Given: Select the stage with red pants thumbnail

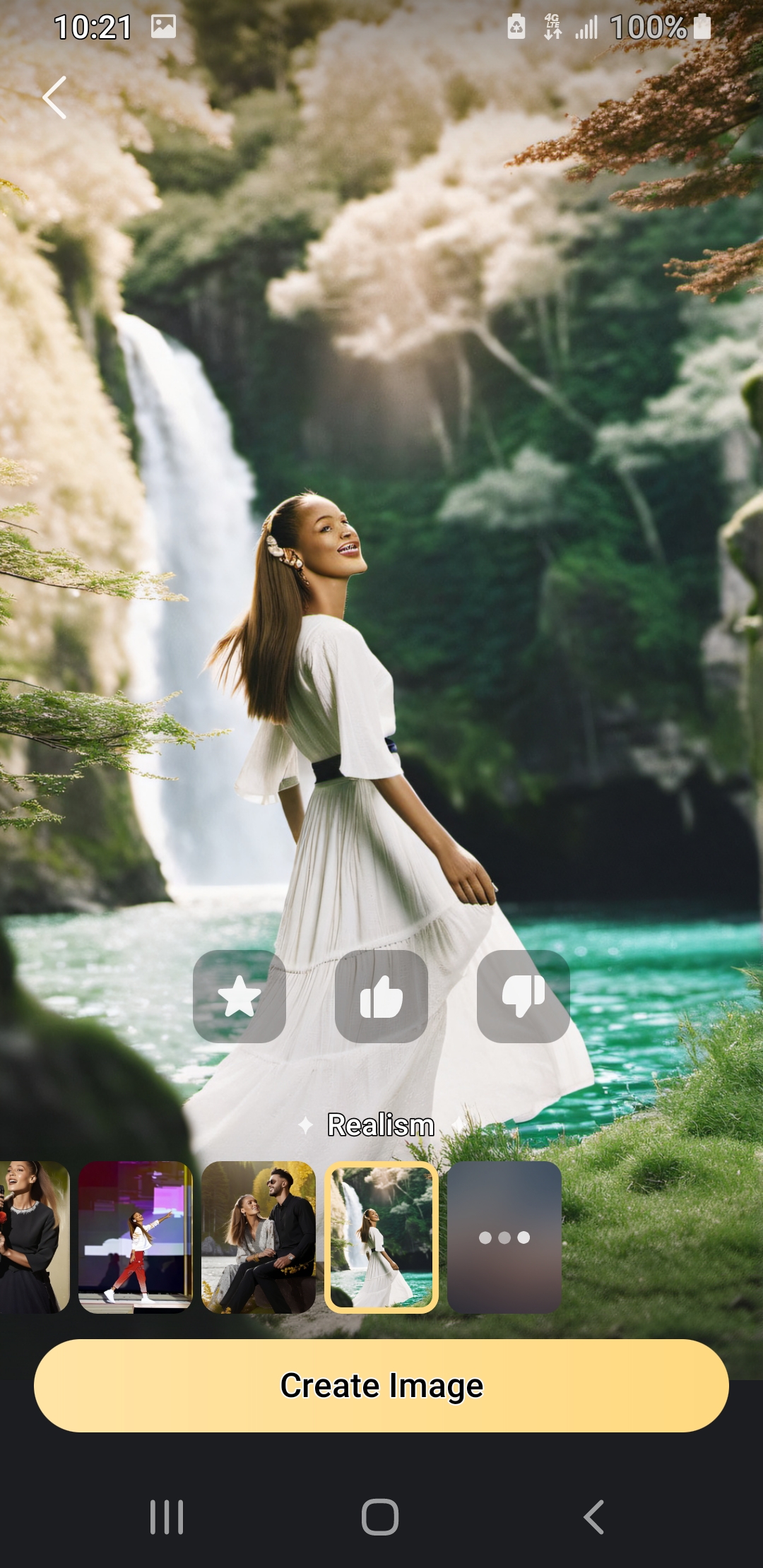Looking at the screenshot, I should click(x=135, y=1237).
